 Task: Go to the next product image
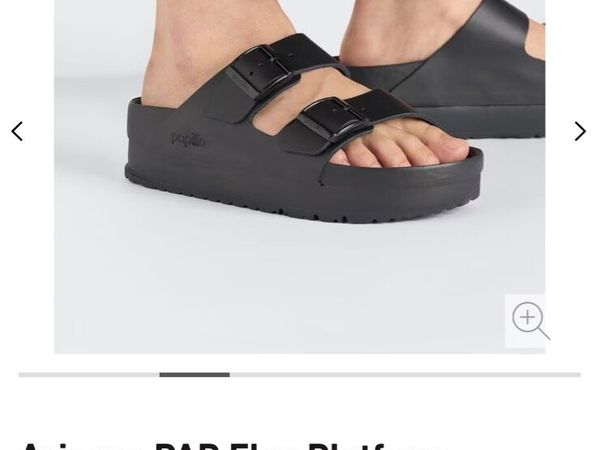[580, 131]
